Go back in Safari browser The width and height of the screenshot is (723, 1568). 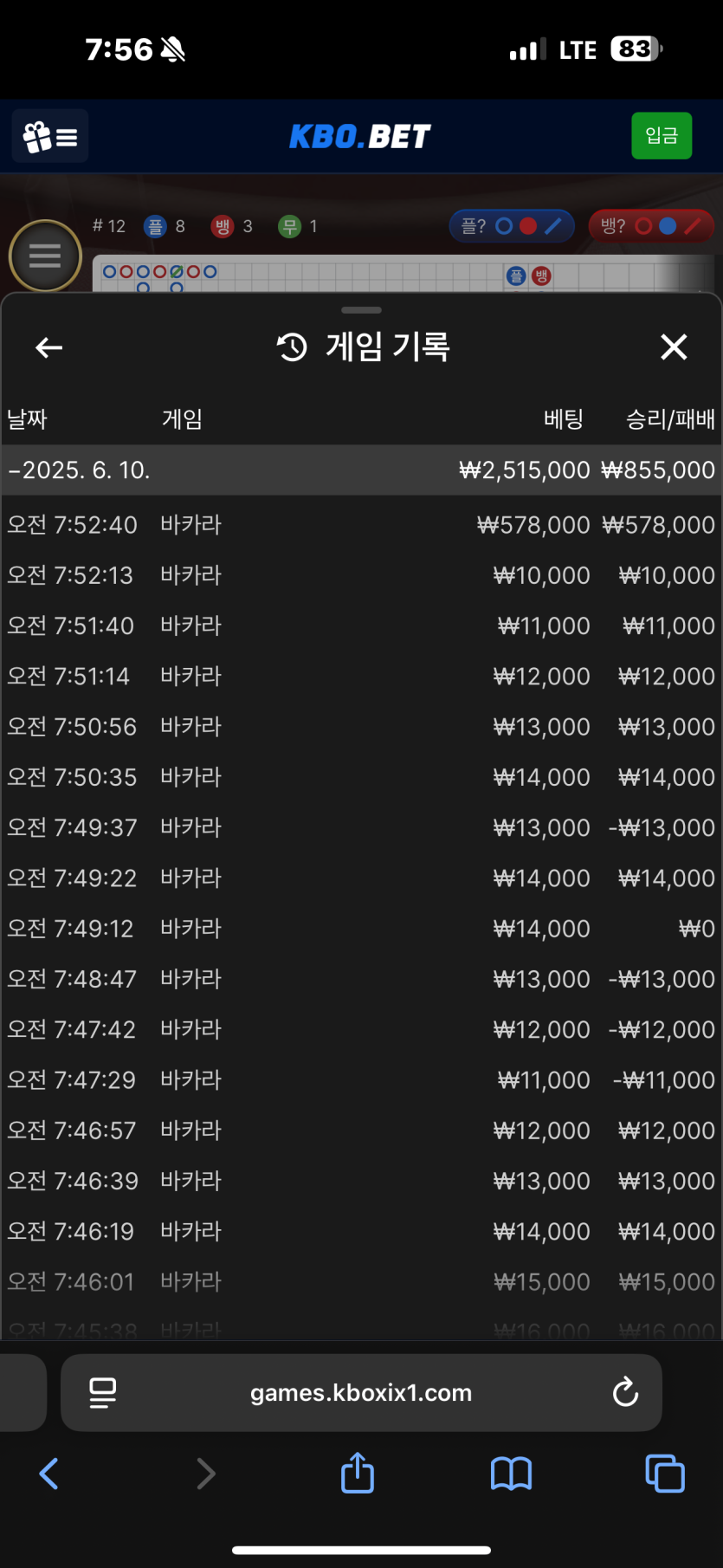coord(49,1474)
